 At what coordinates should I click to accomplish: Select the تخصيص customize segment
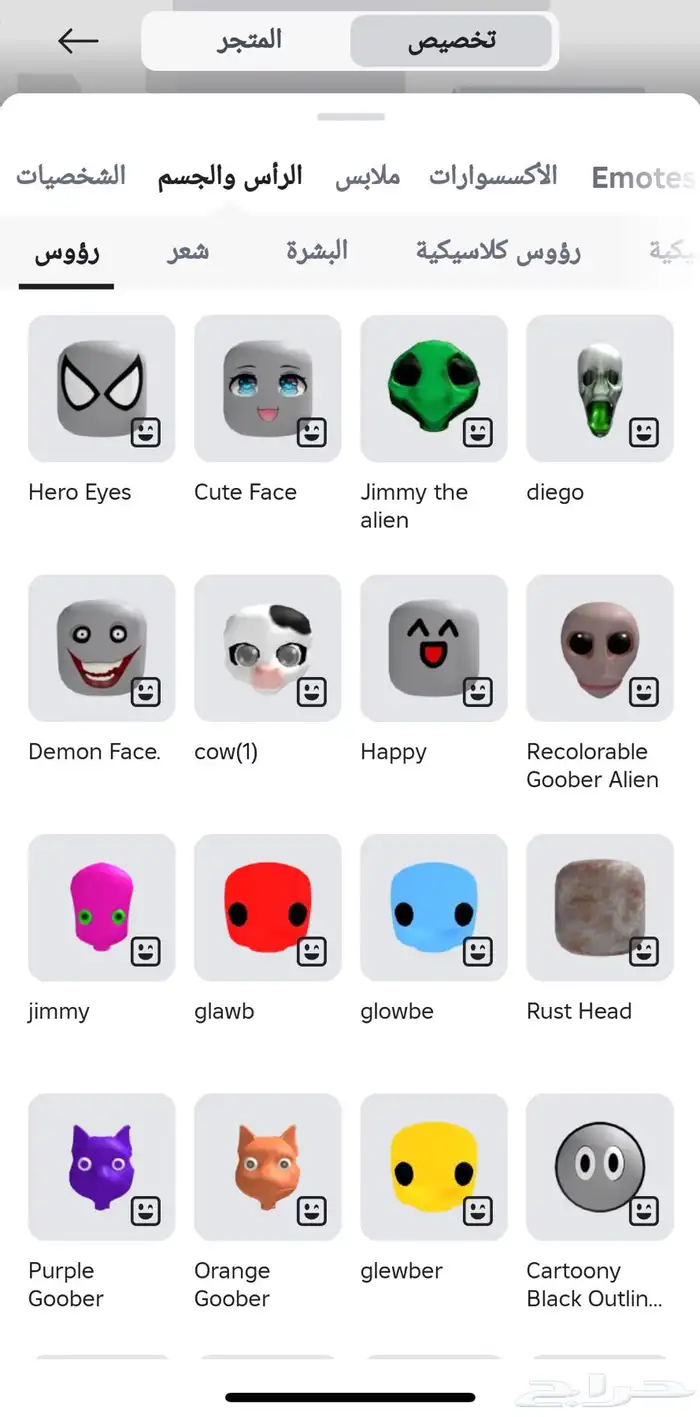(451, 41)
